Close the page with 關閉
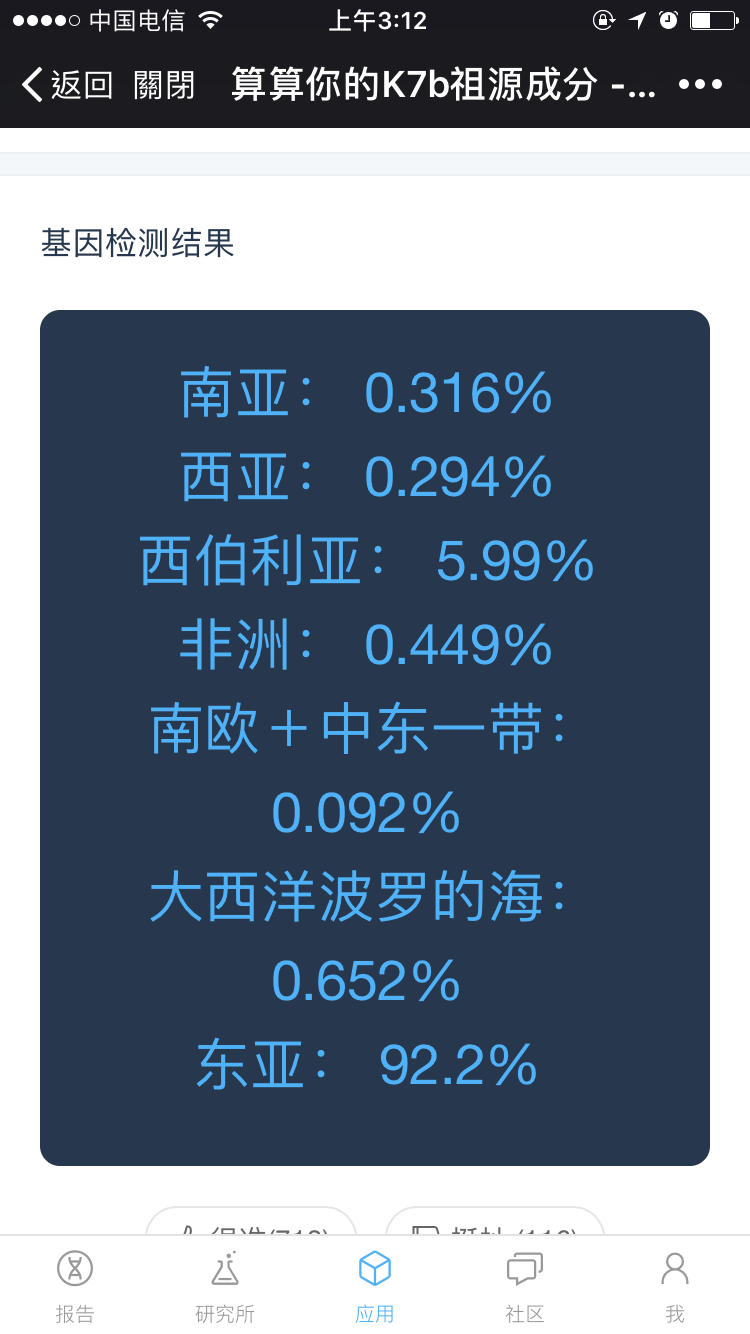Viewport: 750px width, 1334px height. click(164, 85)
